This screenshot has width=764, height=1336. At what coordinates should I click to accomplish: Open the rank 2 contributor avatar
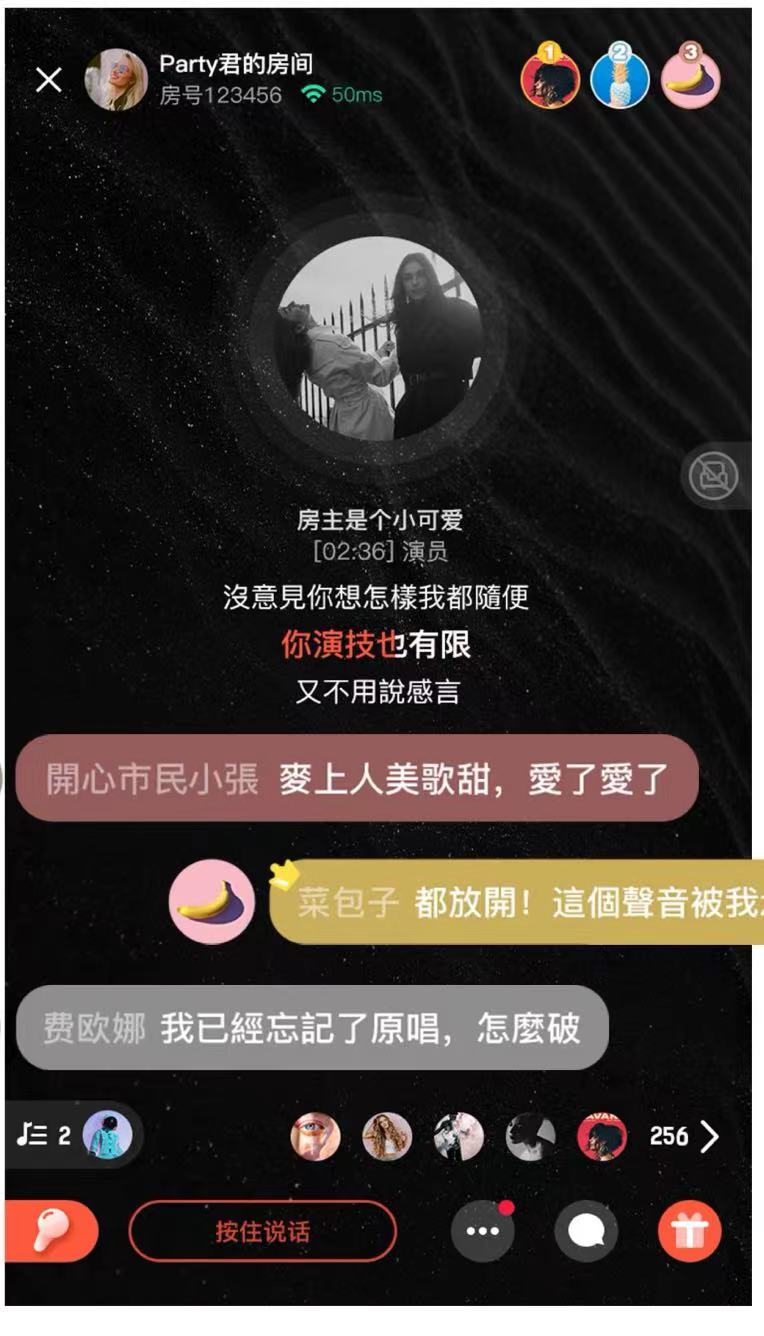click(x=620, y=77)
